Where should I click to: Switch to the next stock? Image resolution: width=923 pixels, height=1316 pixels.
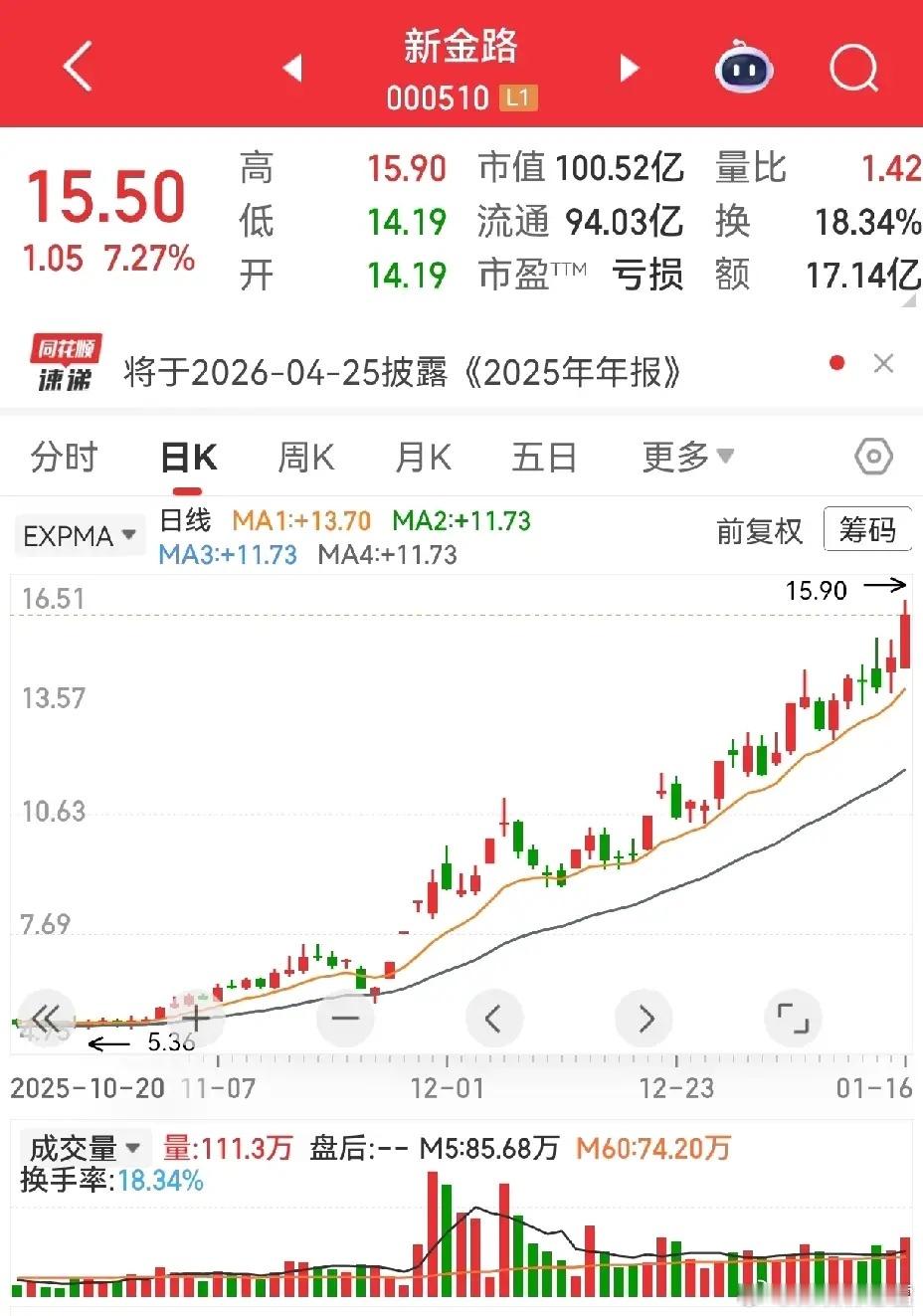pyautogui.click(x=629, y=68)
